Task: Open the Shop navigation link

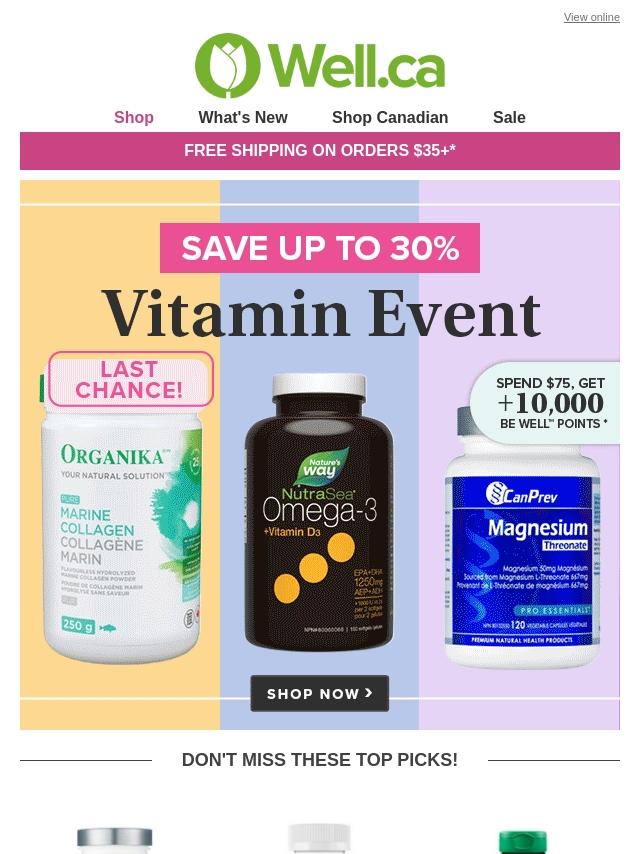Action: click(x=134, y=117)
